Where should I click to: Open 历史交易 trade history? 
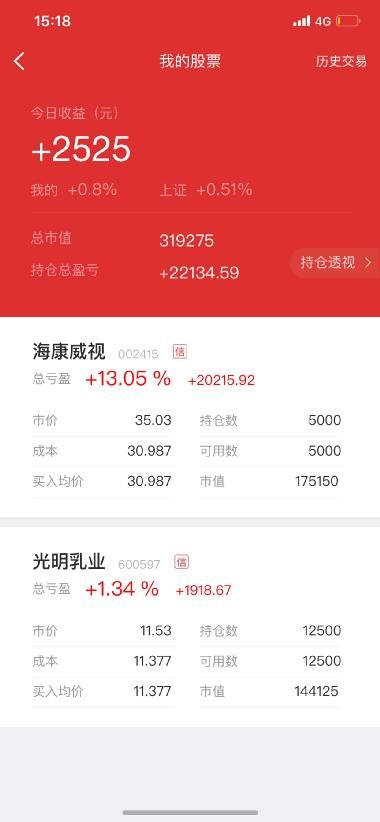click(x=341, y=61)
